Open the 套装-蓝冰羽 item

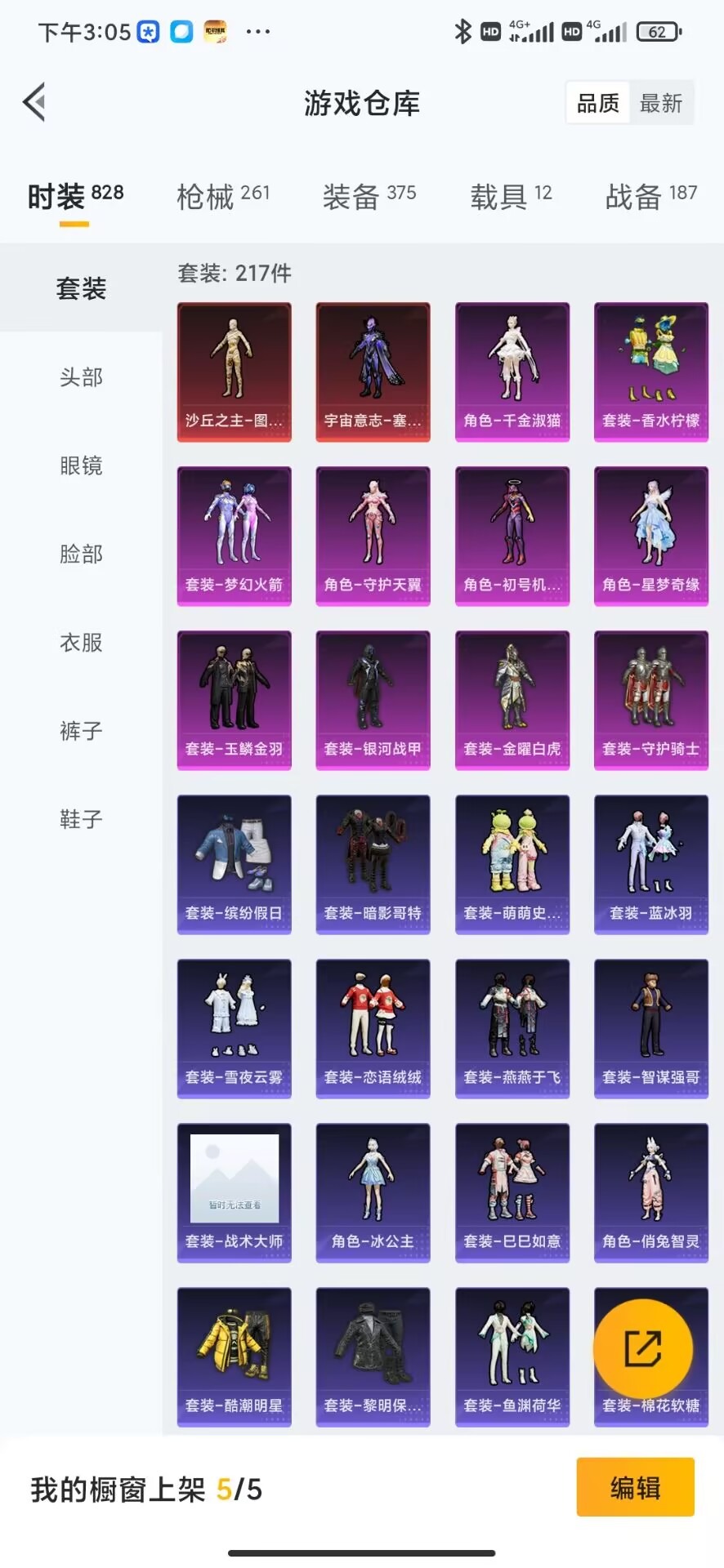point(651,865)
